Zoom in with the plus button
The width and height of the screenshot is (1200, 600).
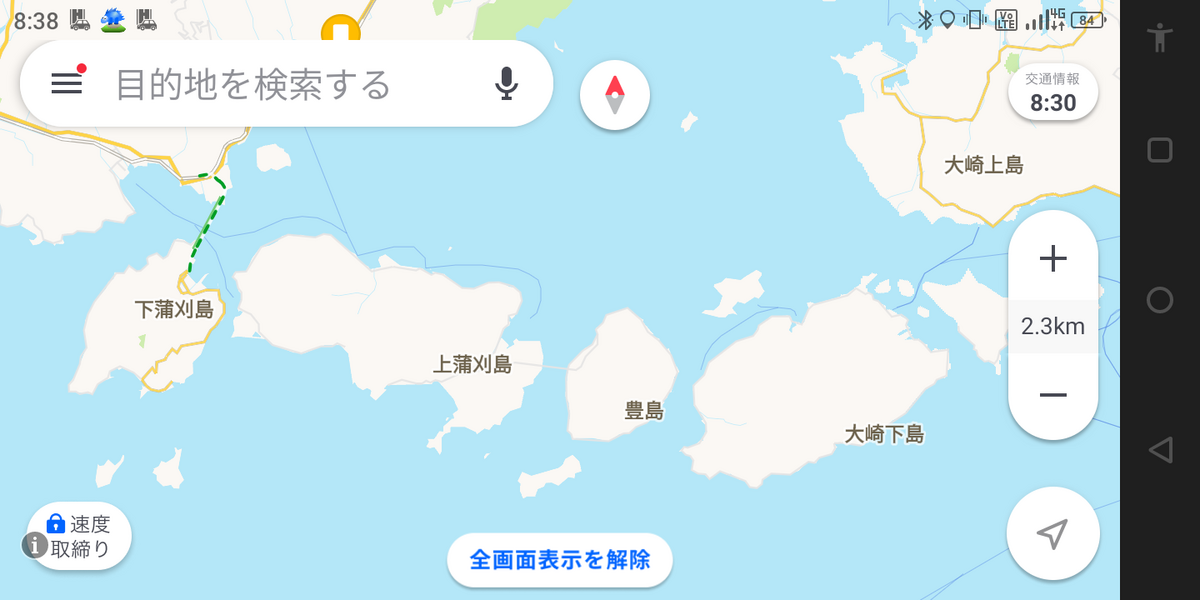[x=1053, y=260]
